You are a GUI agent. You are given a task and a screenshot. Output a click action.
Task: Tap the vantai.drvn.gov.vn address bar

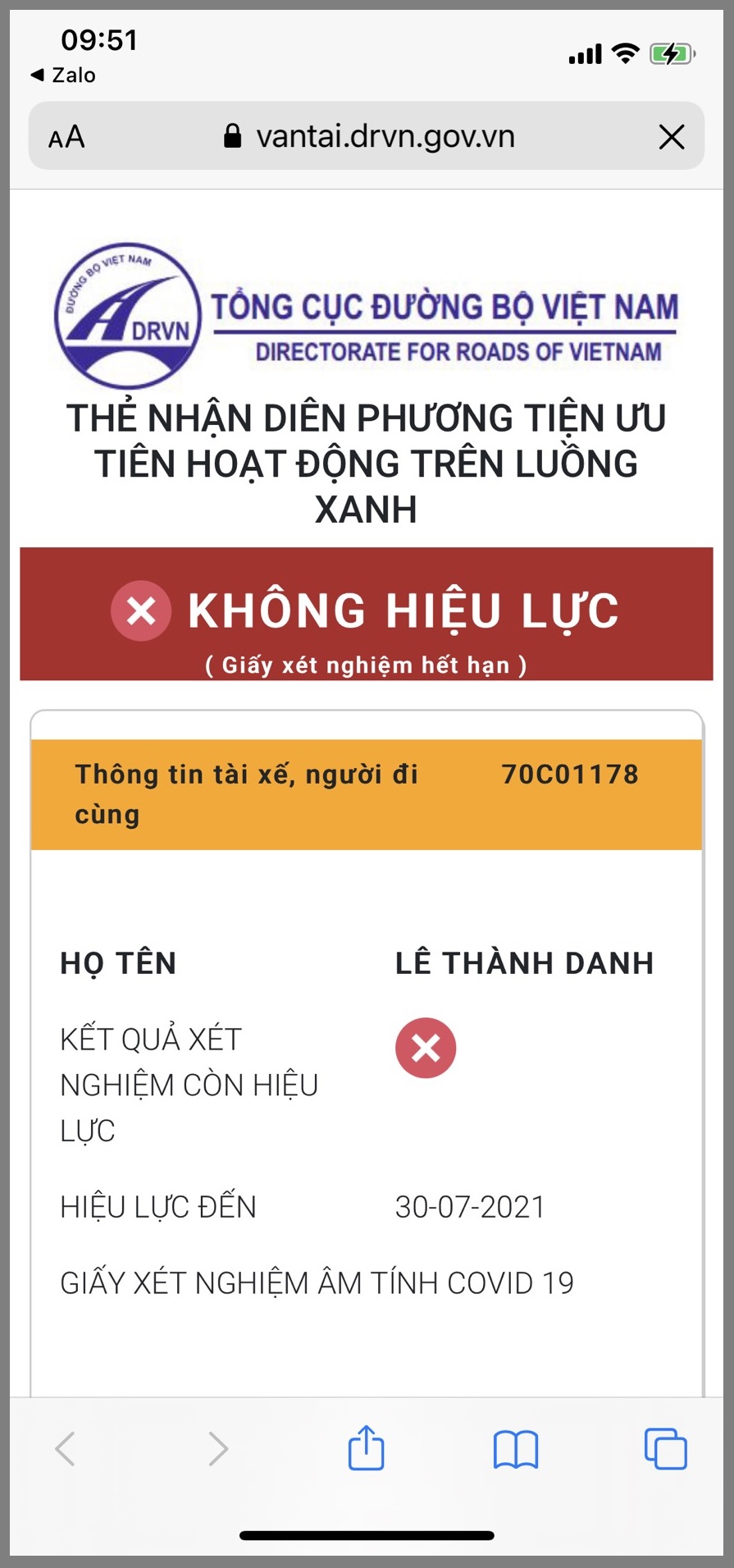coord(369,136)
